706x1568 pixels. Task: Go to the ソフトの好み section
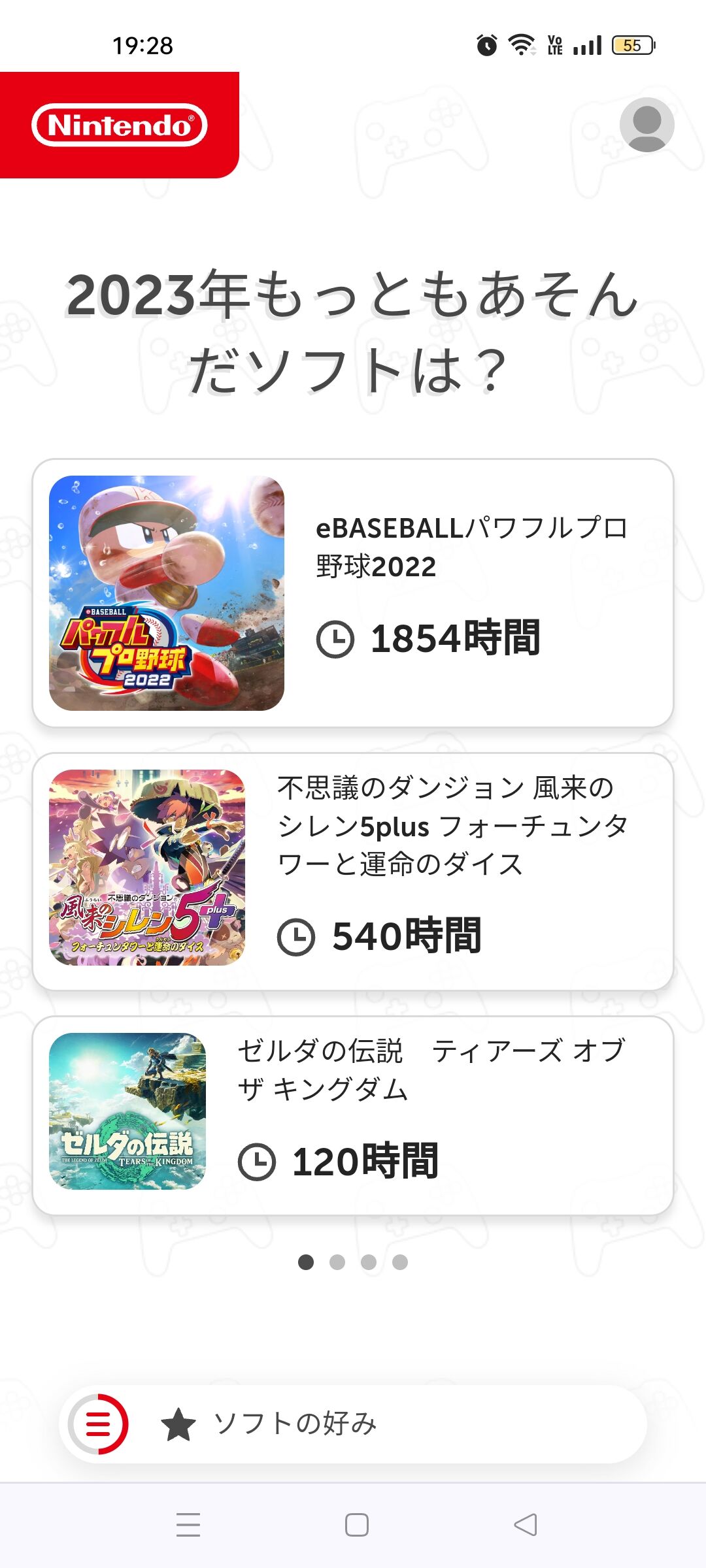[x=269, y=1424]
